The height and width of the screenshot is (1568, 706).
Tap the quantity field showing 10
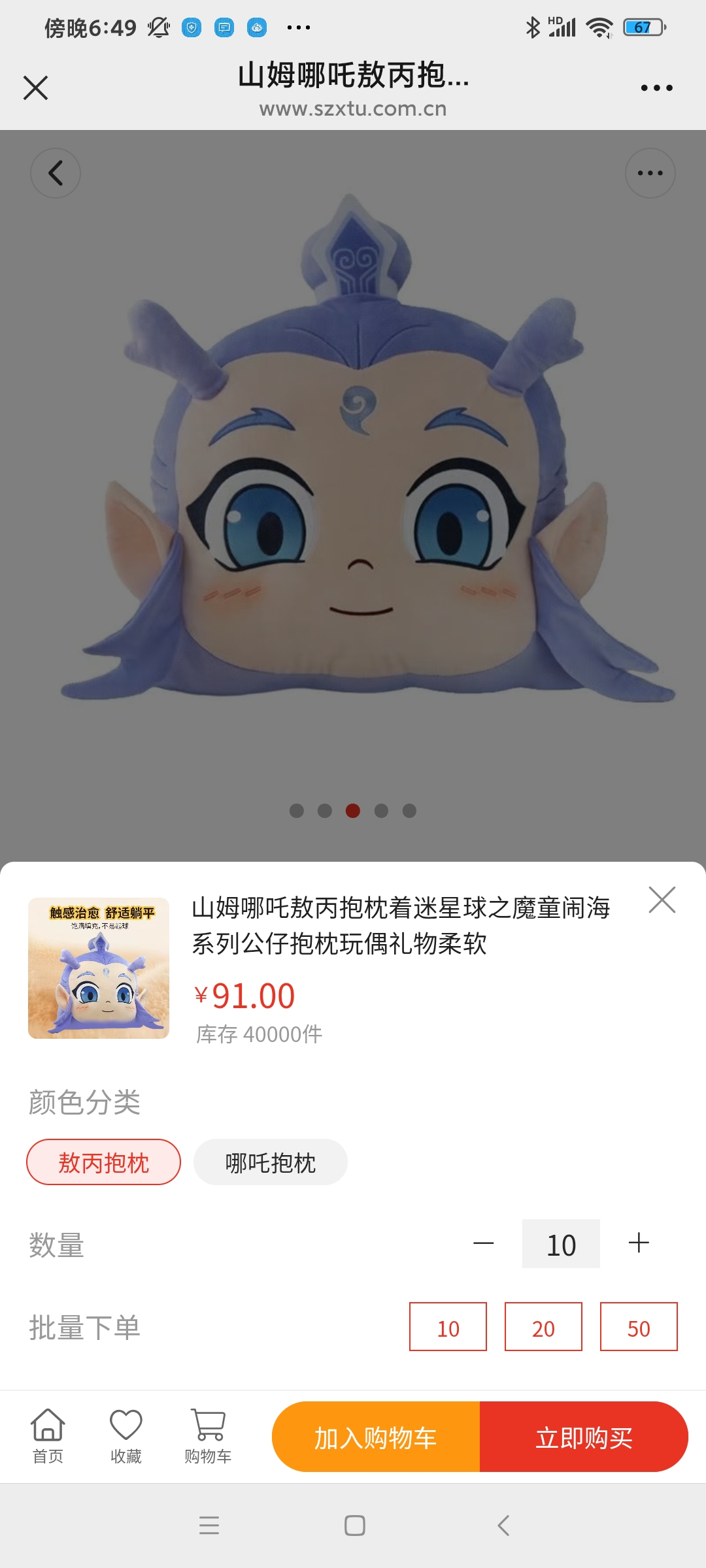[x=561, y=1244]
